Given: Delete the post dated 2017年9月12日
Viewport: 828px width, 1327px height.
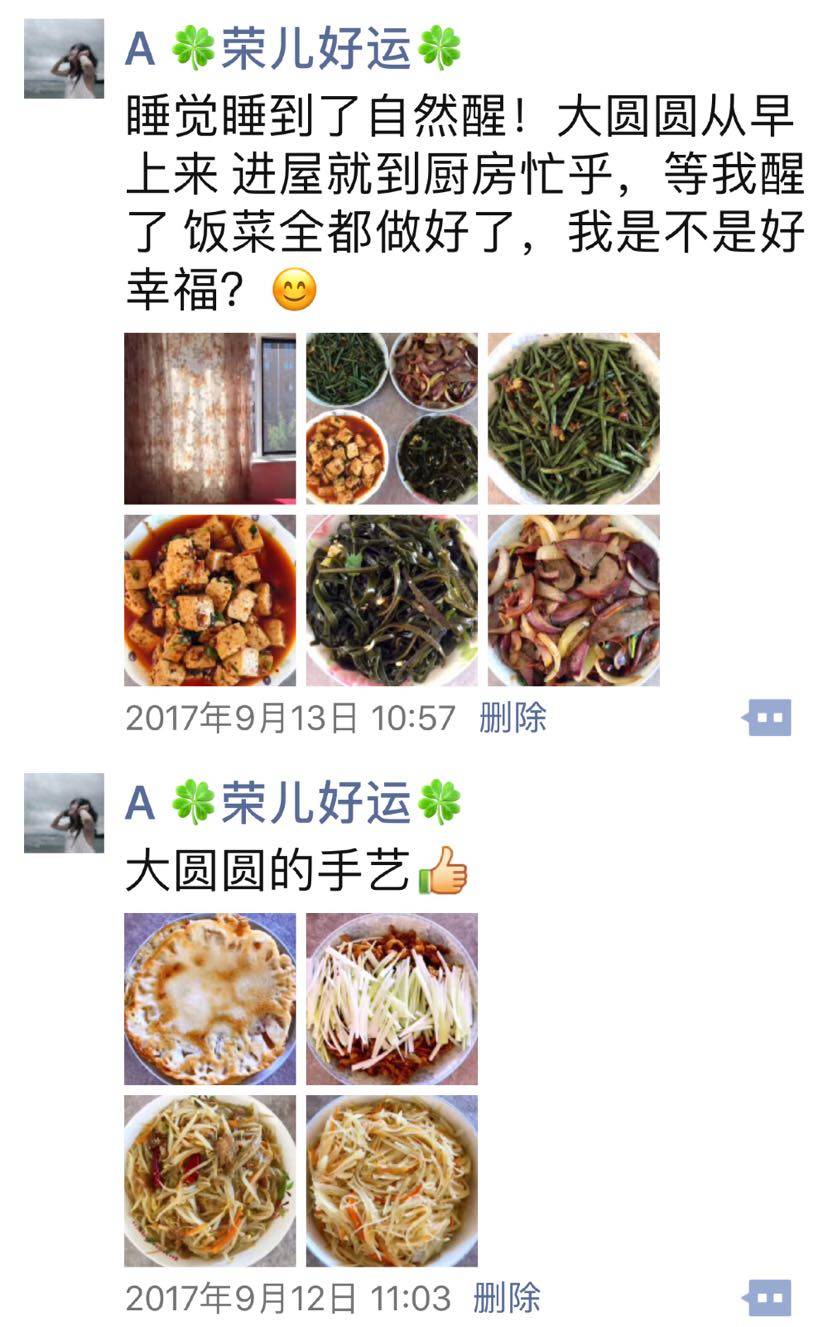Looking at the screenshot, I should point(507,1297).
